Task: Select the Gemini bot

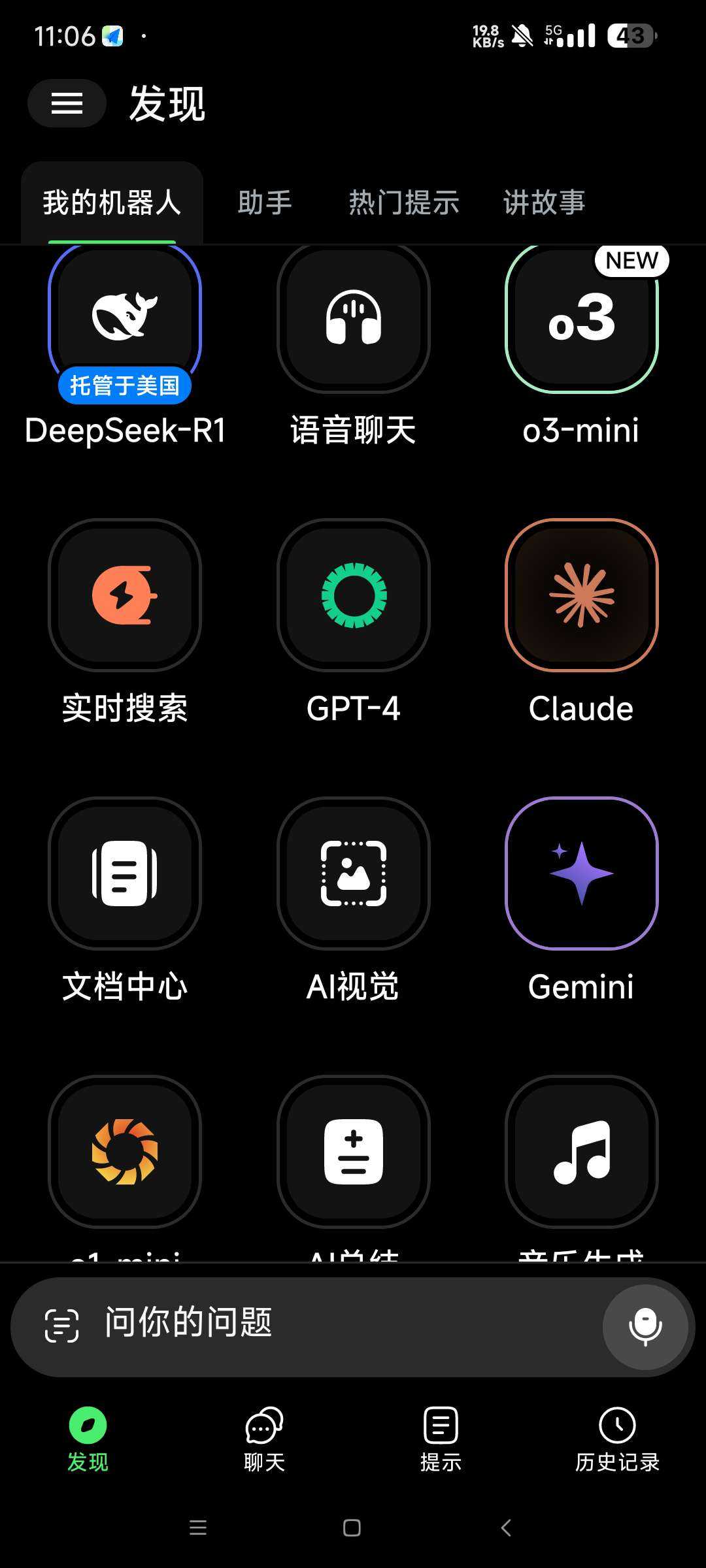Action: pos(582,874)
